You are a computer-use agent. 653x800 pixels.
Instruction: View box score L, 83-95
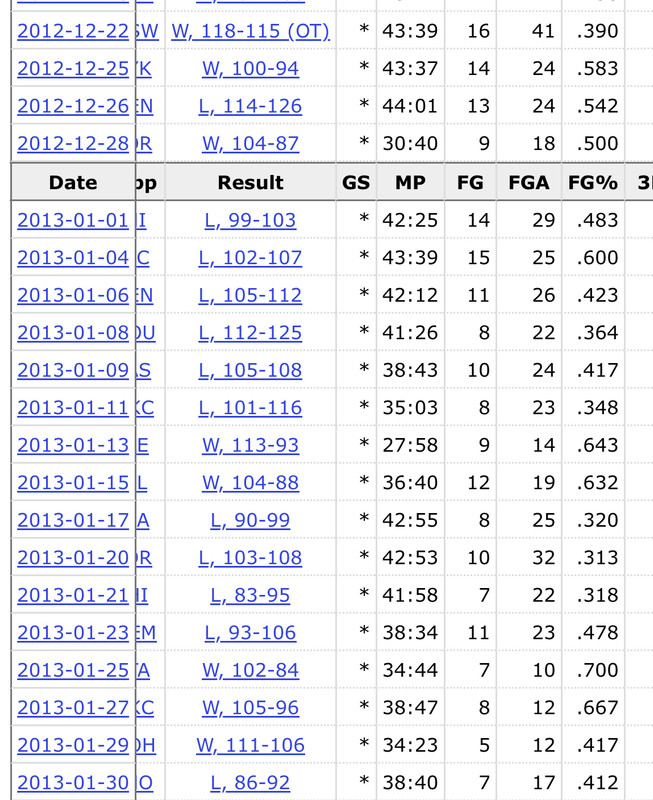tap(250, 595)
